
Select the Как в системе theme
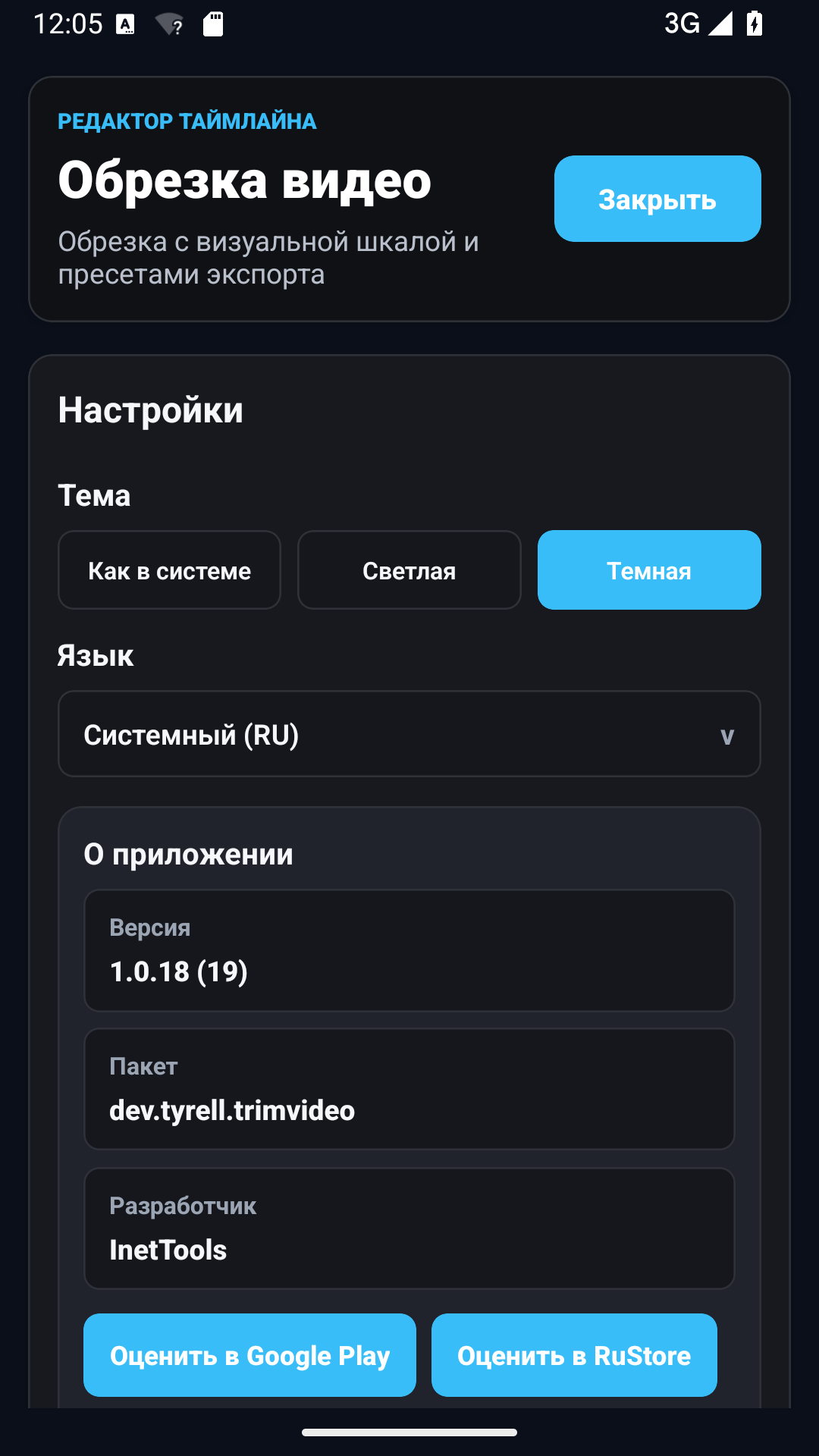pyautogui.click(x=169, y=570)
